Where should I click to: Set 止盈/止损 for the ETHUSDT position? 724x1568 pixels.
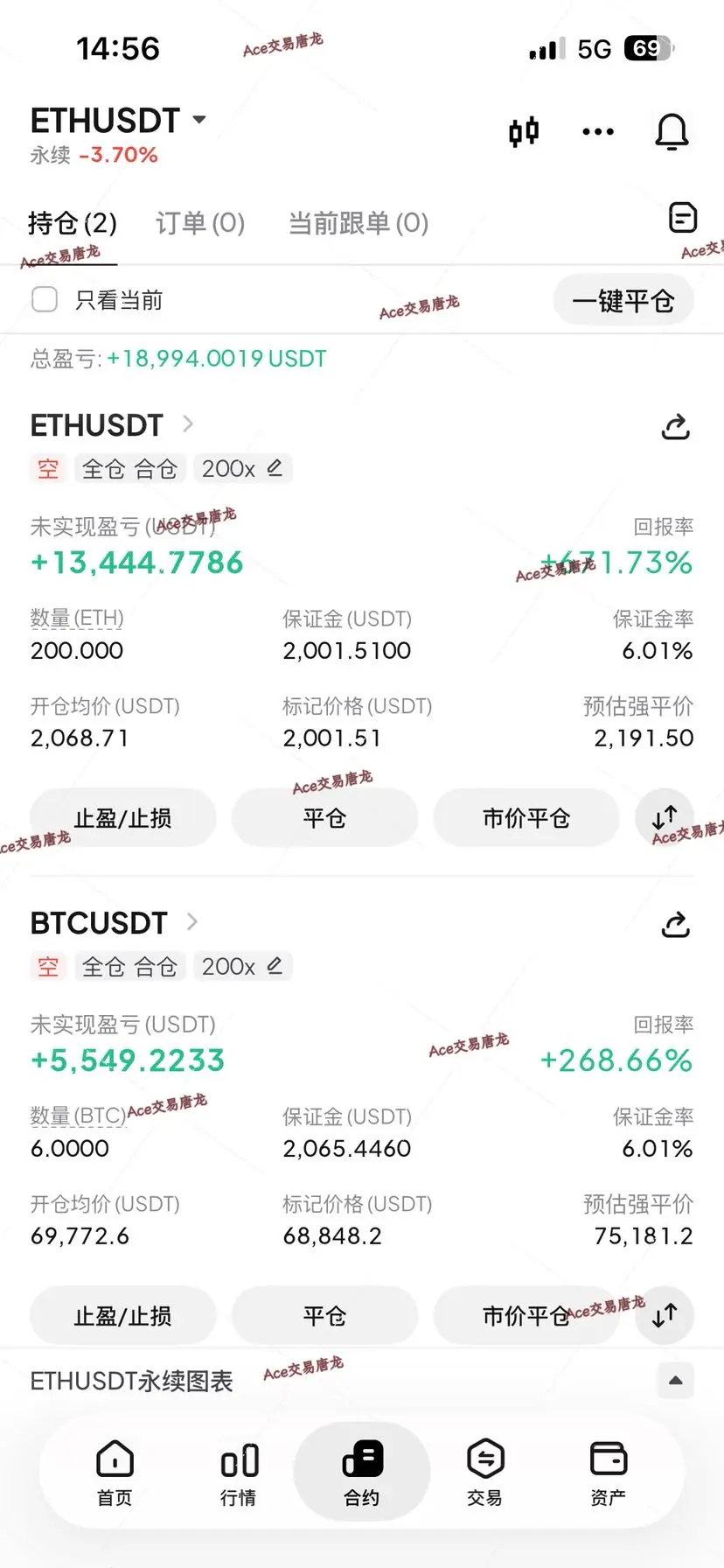[123, 818]
